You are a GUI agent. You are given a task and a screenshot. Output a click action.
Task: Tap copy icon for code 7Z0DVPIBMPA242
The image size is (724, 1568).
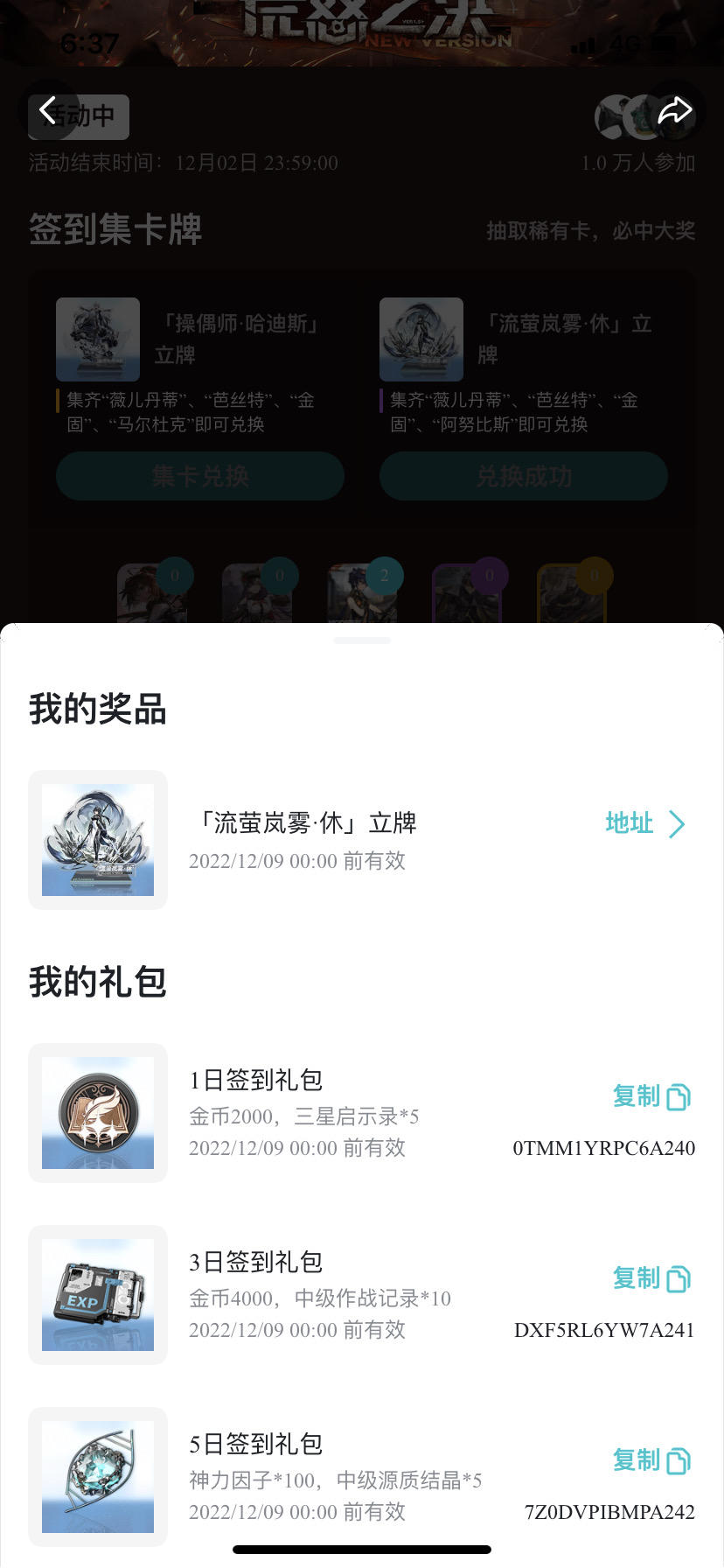[679, 1459]
